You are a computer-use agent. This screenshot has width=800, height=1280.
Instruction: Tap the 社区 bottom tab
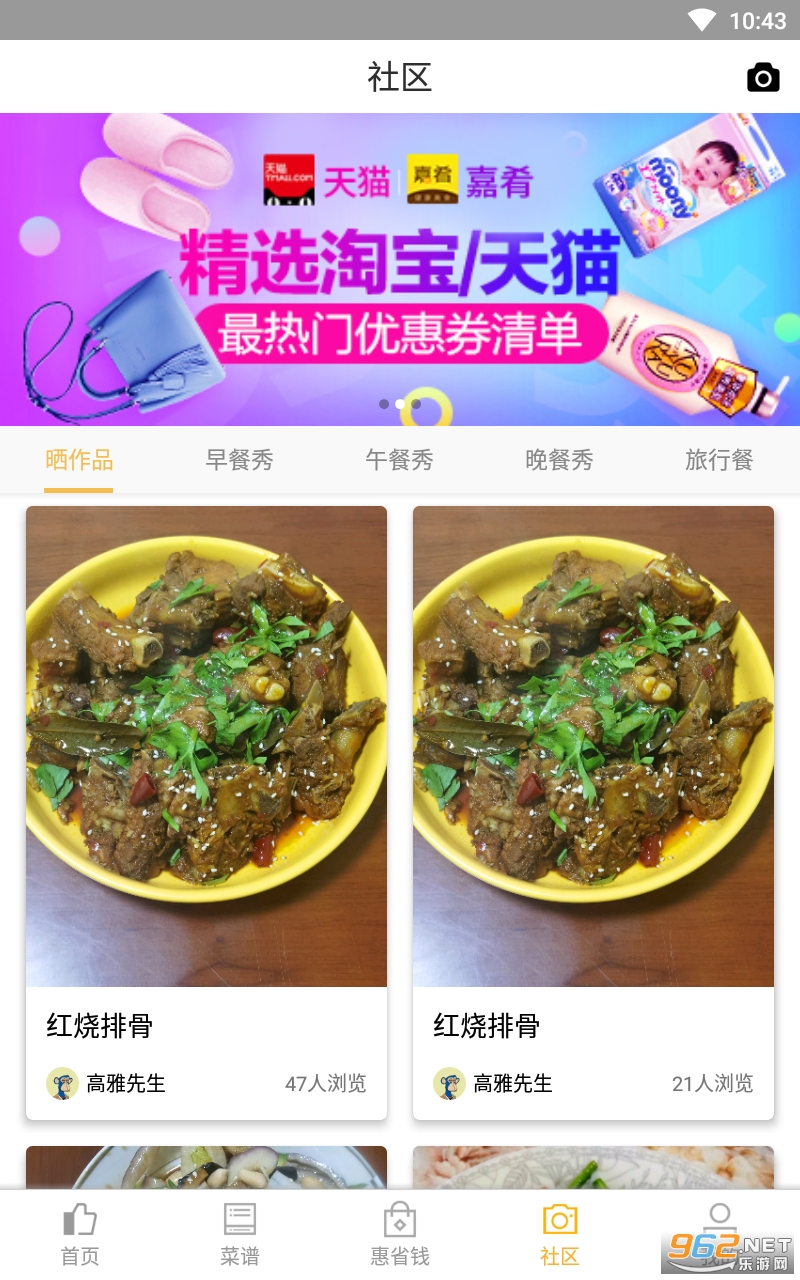tap(560, 1235)
